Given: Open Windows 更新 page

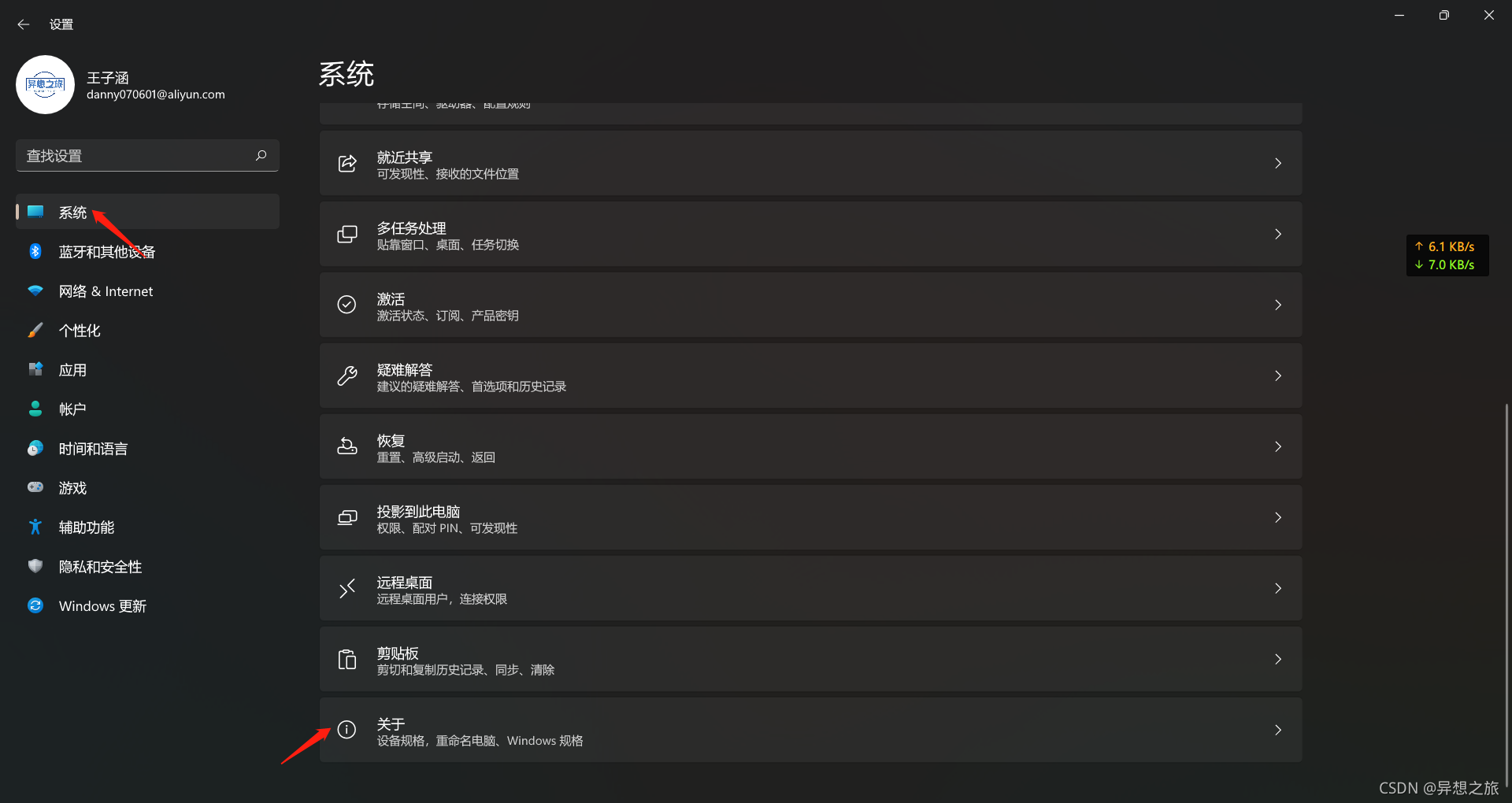Looking at the screenshot, I should coord(102,606).
